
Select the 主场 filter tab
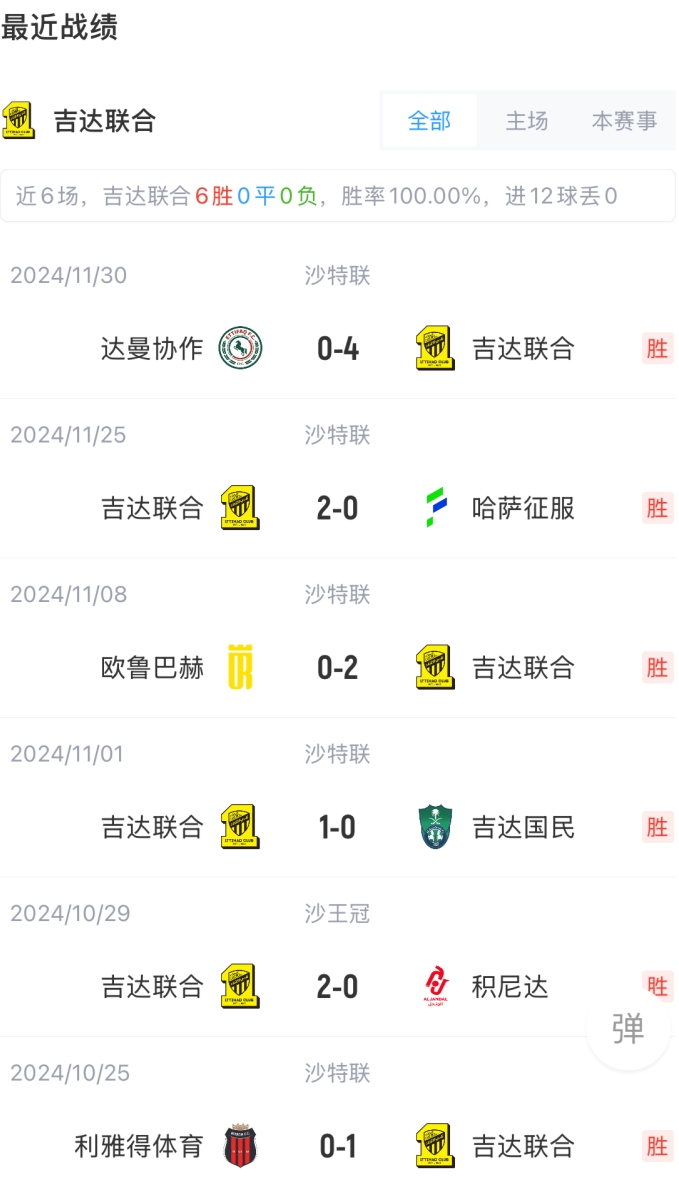[x=526, y=121]
